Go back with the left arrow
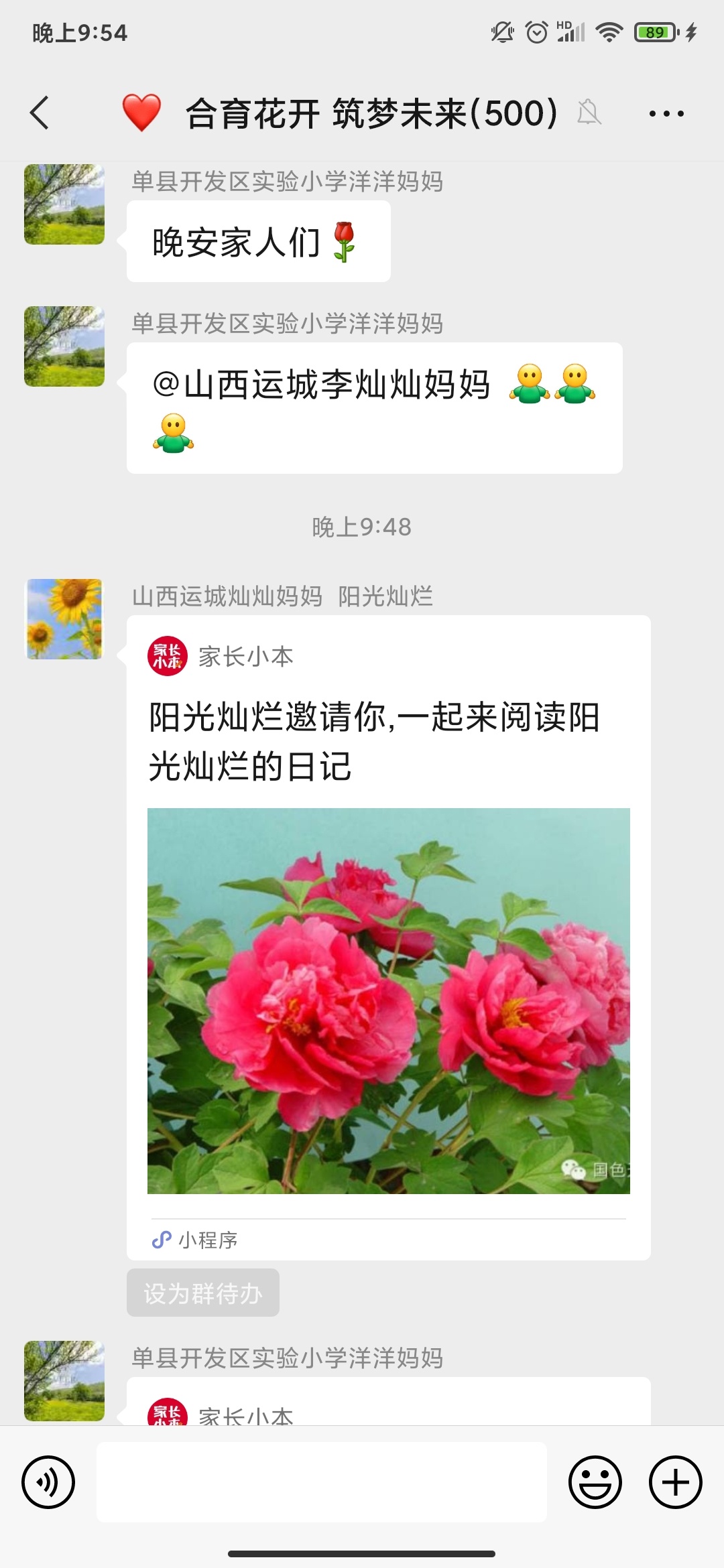This screenshot has height=1568, width=724. tap(38, 114)
